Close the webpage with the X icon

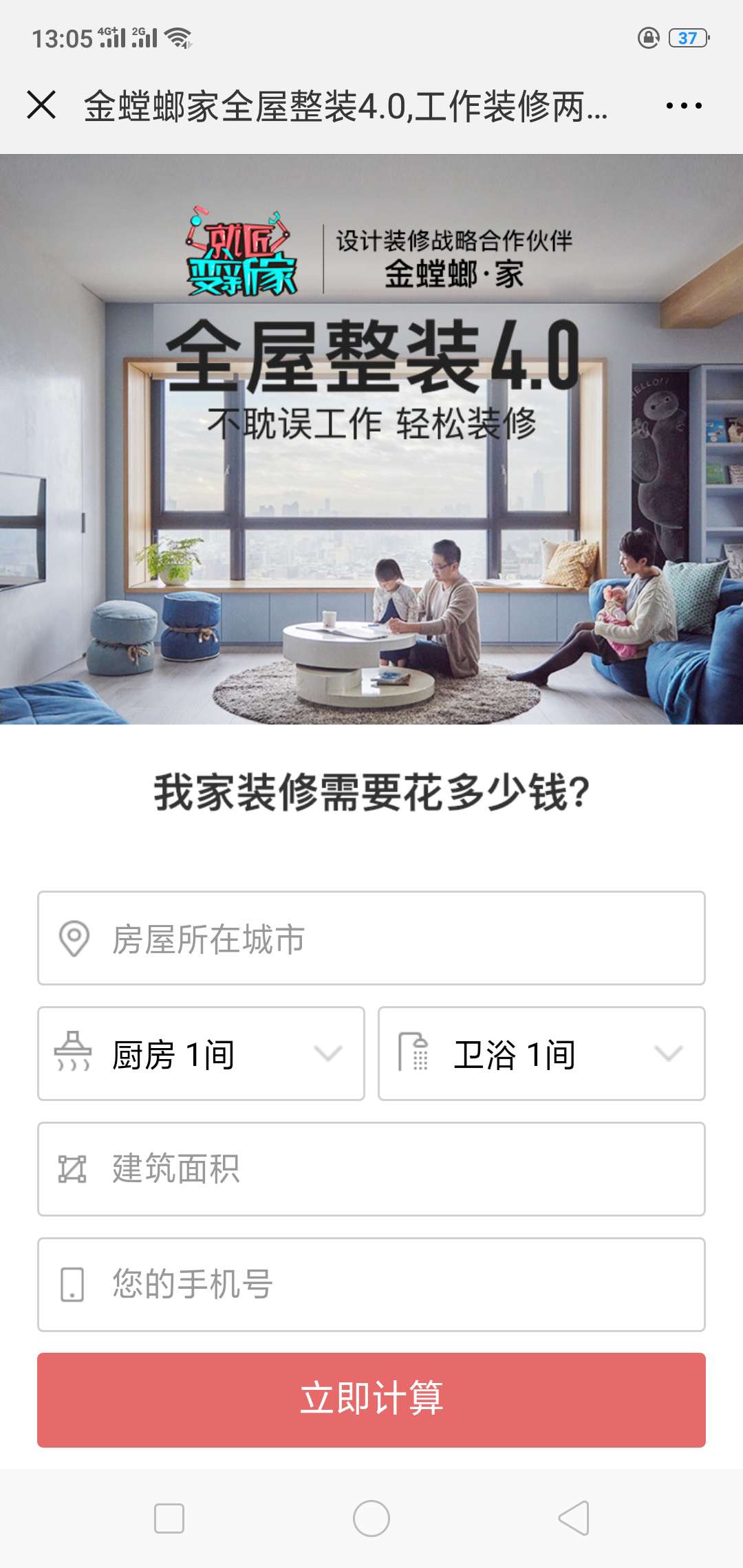tap(41, 105)
